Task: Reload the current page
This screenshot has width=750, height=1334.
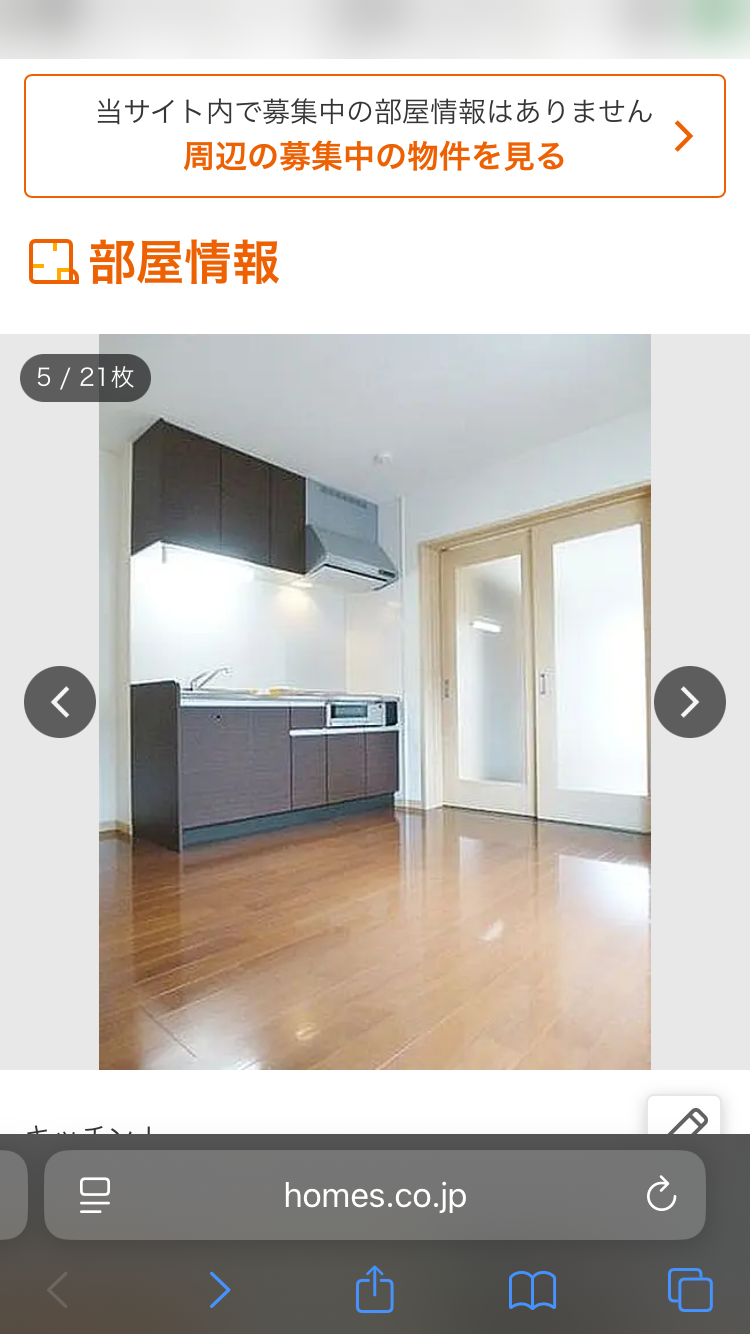Action: coord(661,1195)
